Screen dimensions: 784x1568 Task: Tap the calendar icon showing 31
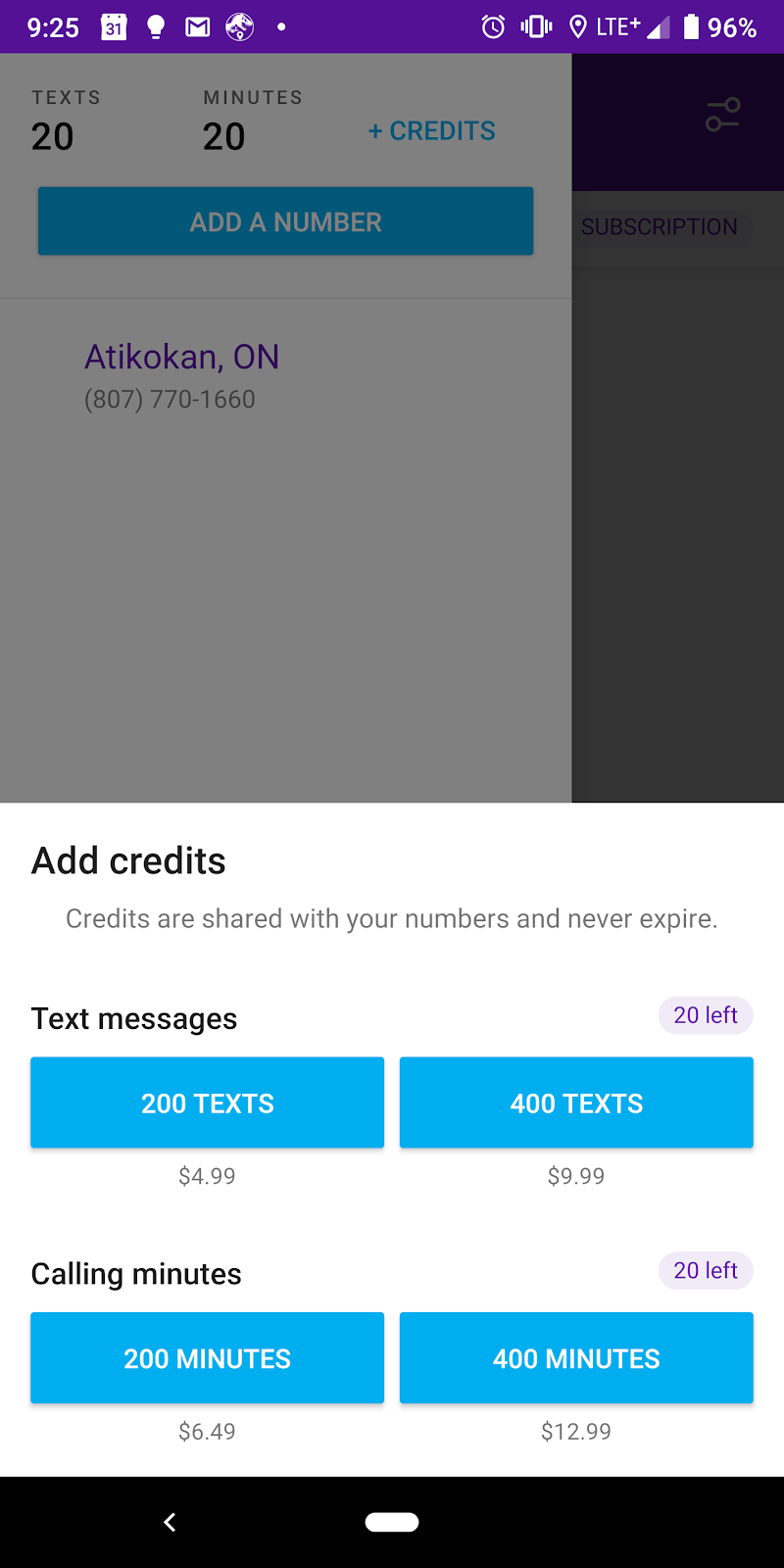(x=113, y=26)
